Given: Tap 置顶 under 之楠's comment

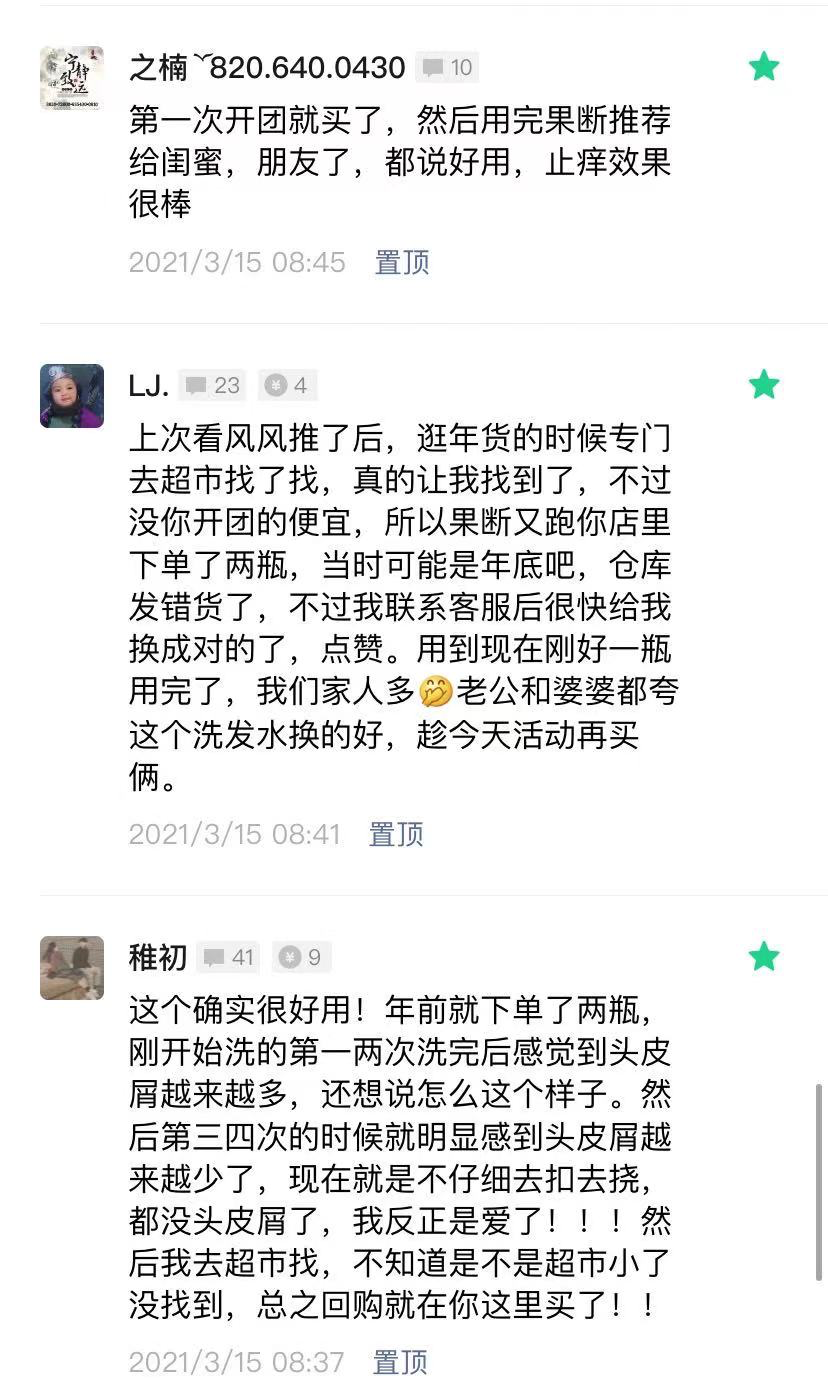Looking at the screenshot, I should 402,262.
